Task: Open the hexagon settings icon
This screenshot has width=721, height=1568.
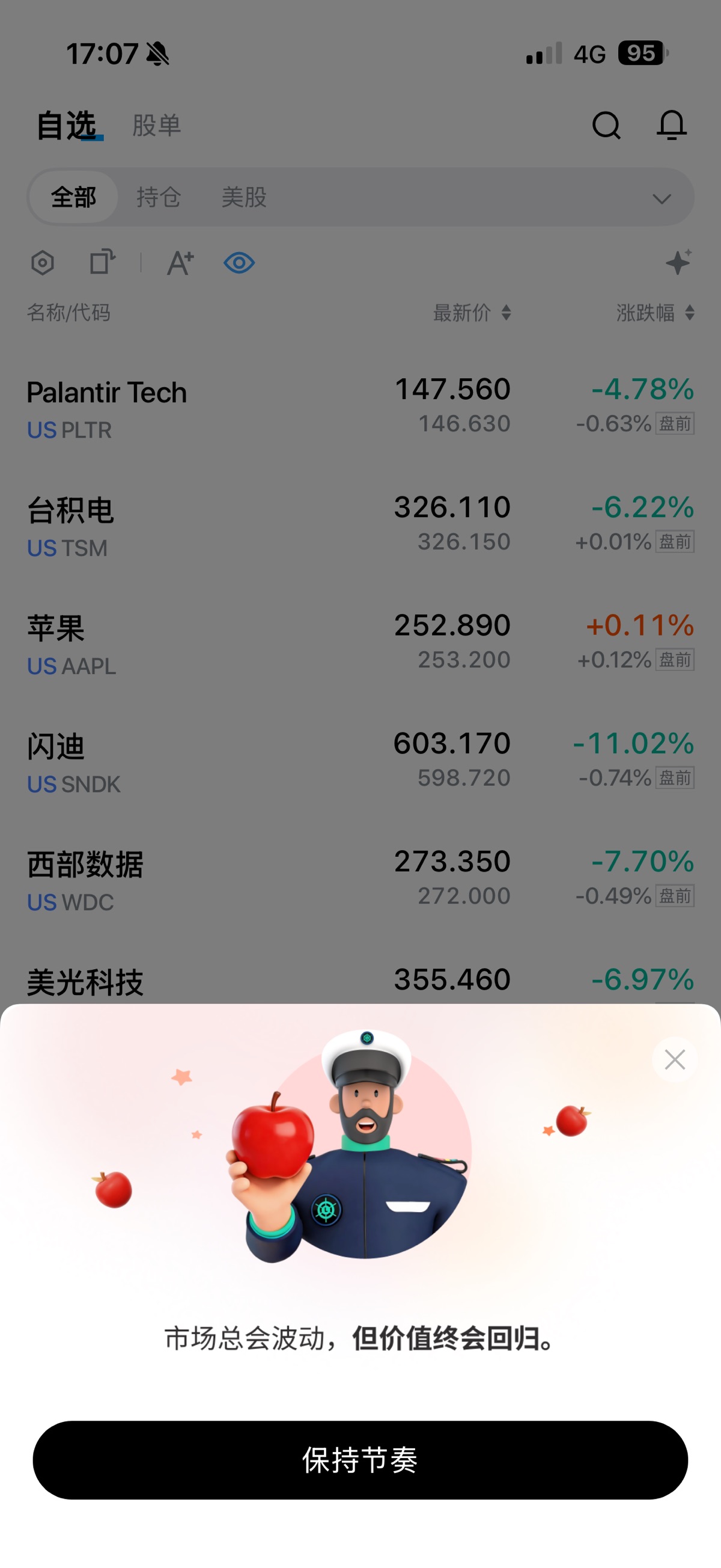Action: pos(43,263)
